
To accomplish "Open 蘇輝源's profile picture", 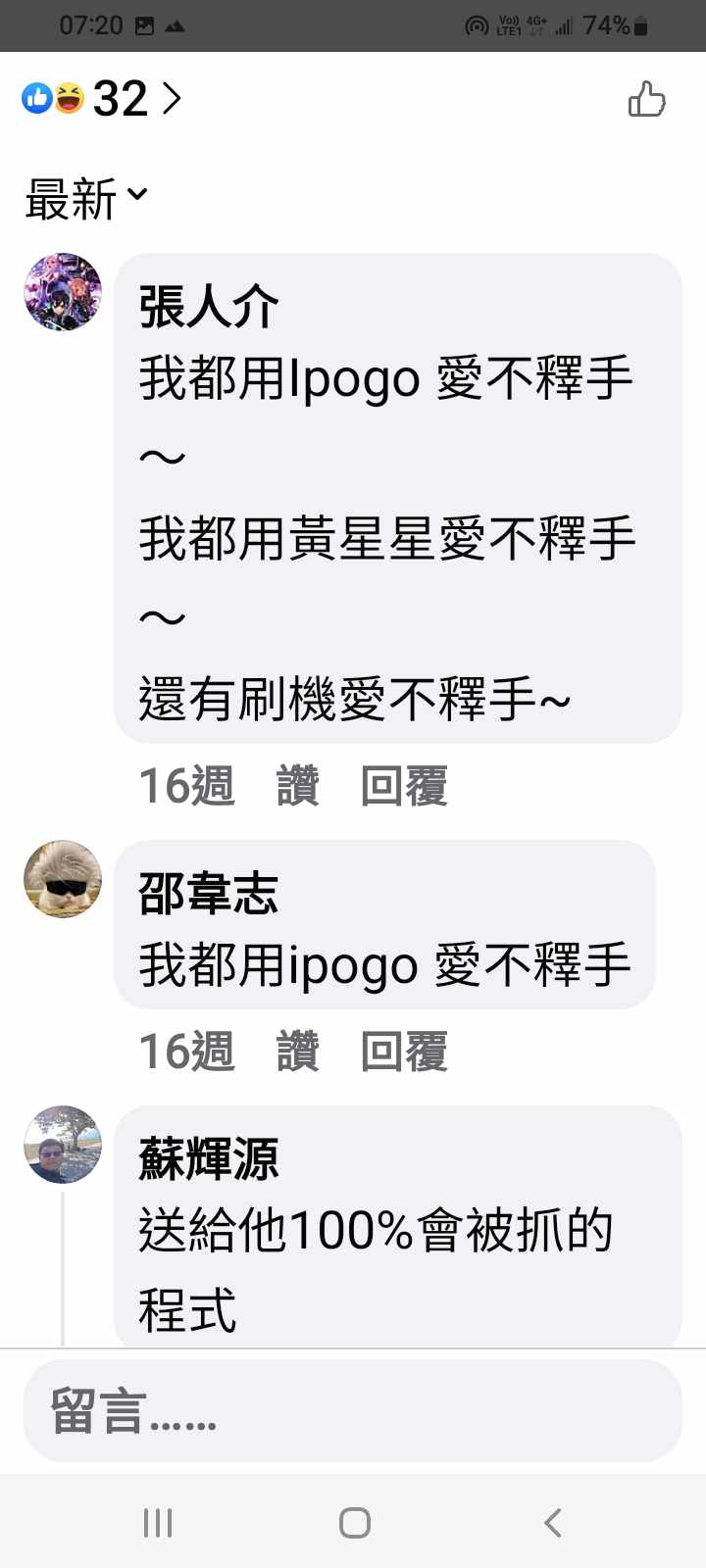I will [63, 1145].
